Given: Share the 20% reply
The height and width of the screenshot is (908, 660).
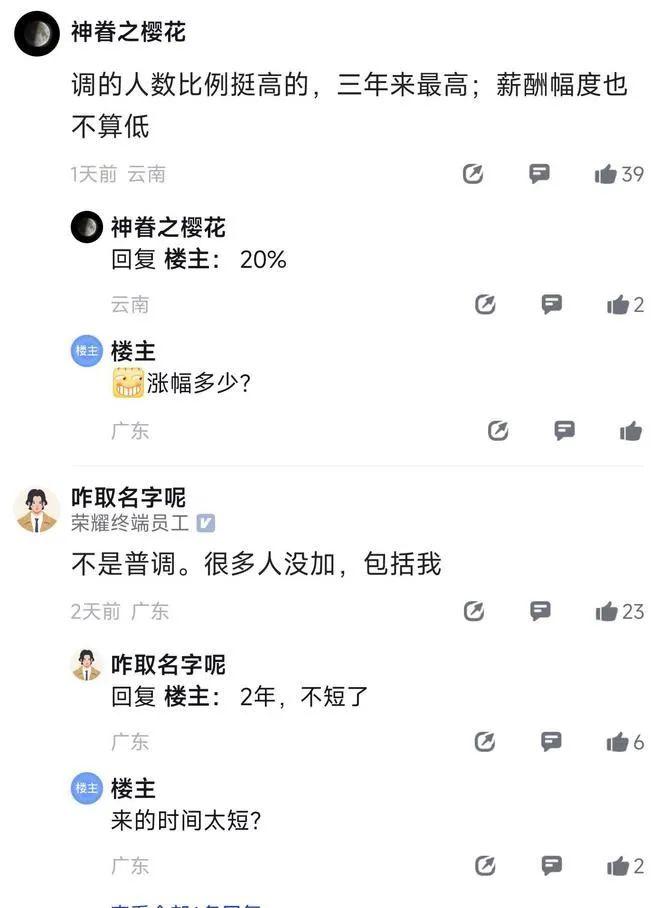Looking at the screenshot, I should [x=486, y=305].
